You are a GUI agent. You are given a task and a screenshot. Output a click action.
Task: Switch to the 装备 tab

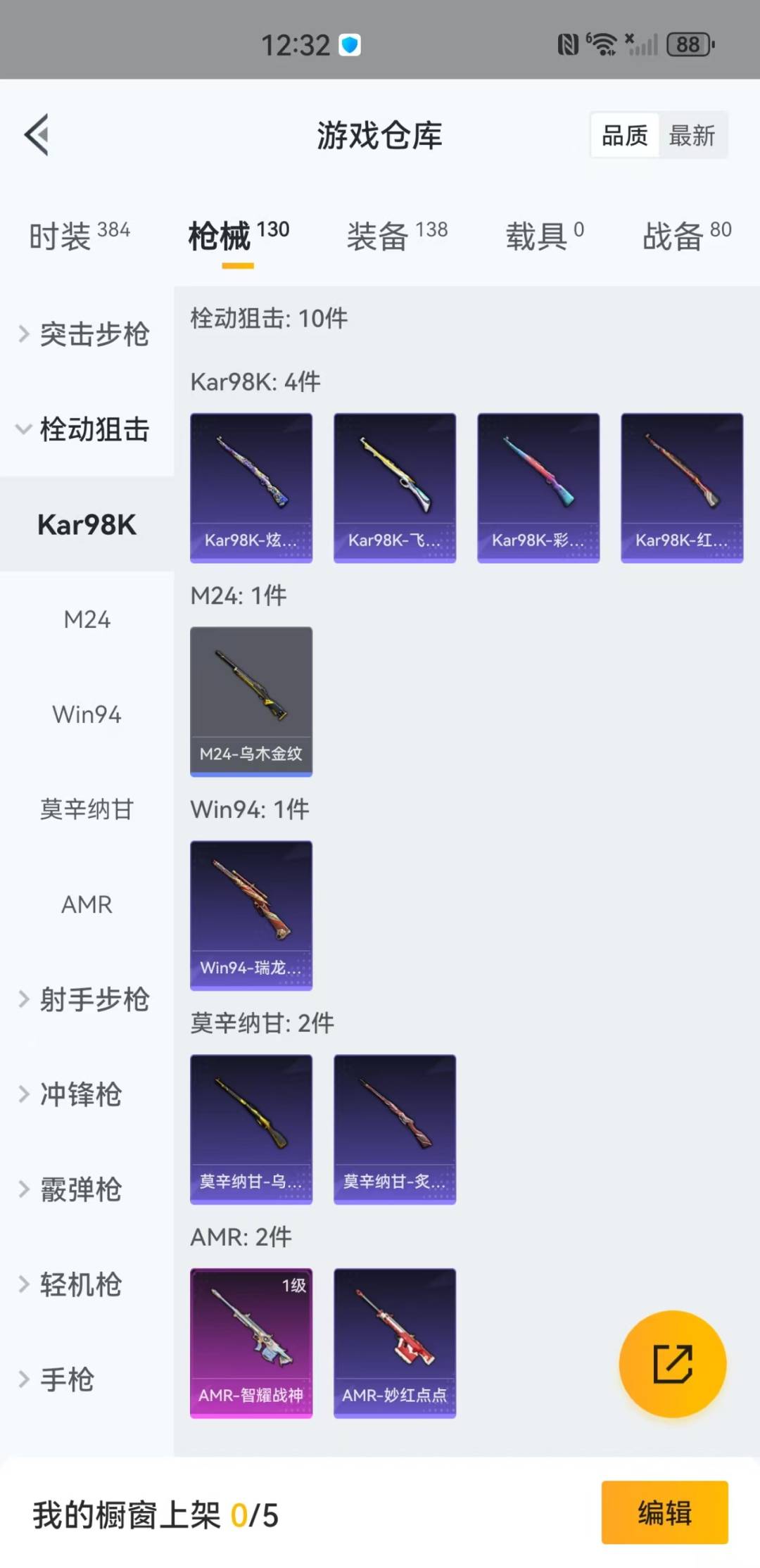tap(396, 236)
